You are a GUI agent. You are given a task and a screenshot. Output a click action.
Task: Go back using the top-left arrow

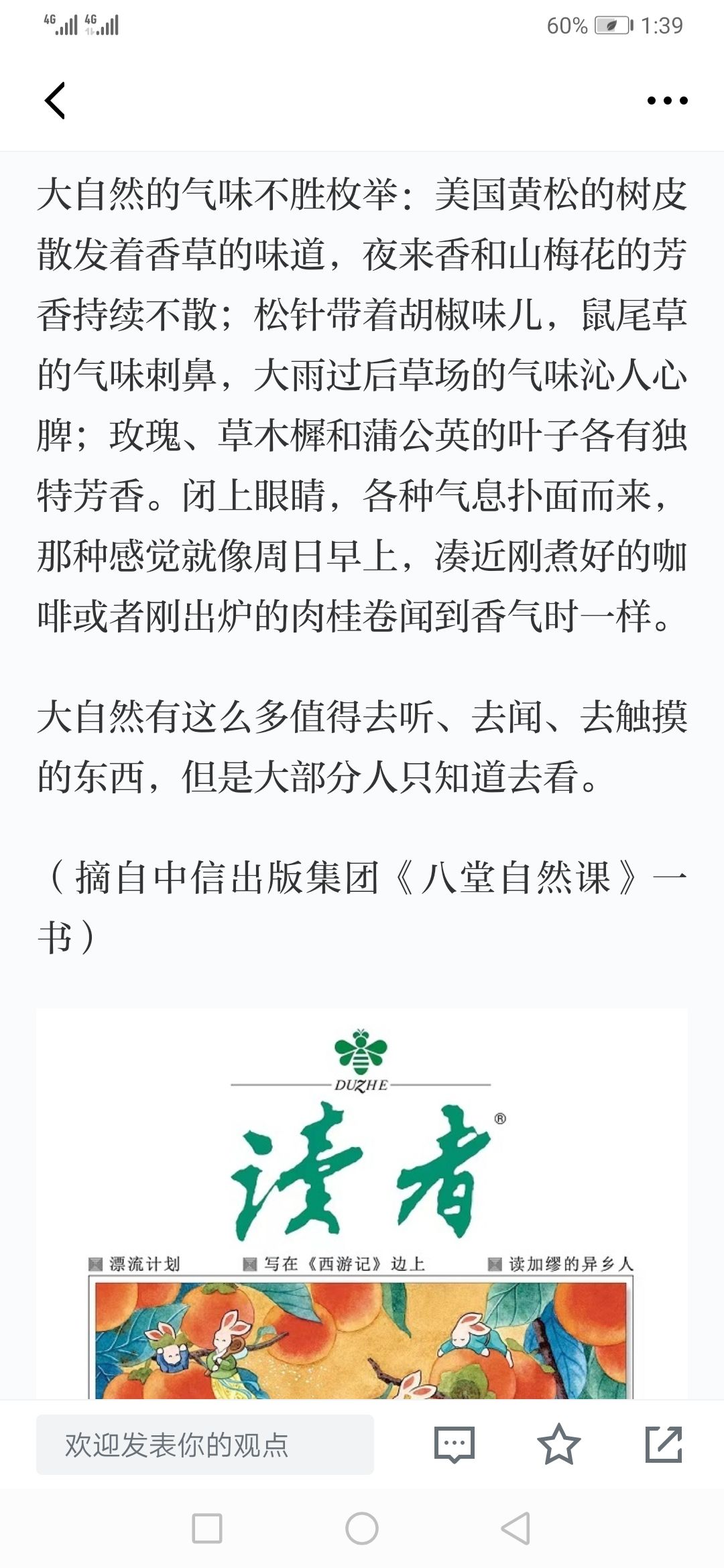click(x=55, y=101)
